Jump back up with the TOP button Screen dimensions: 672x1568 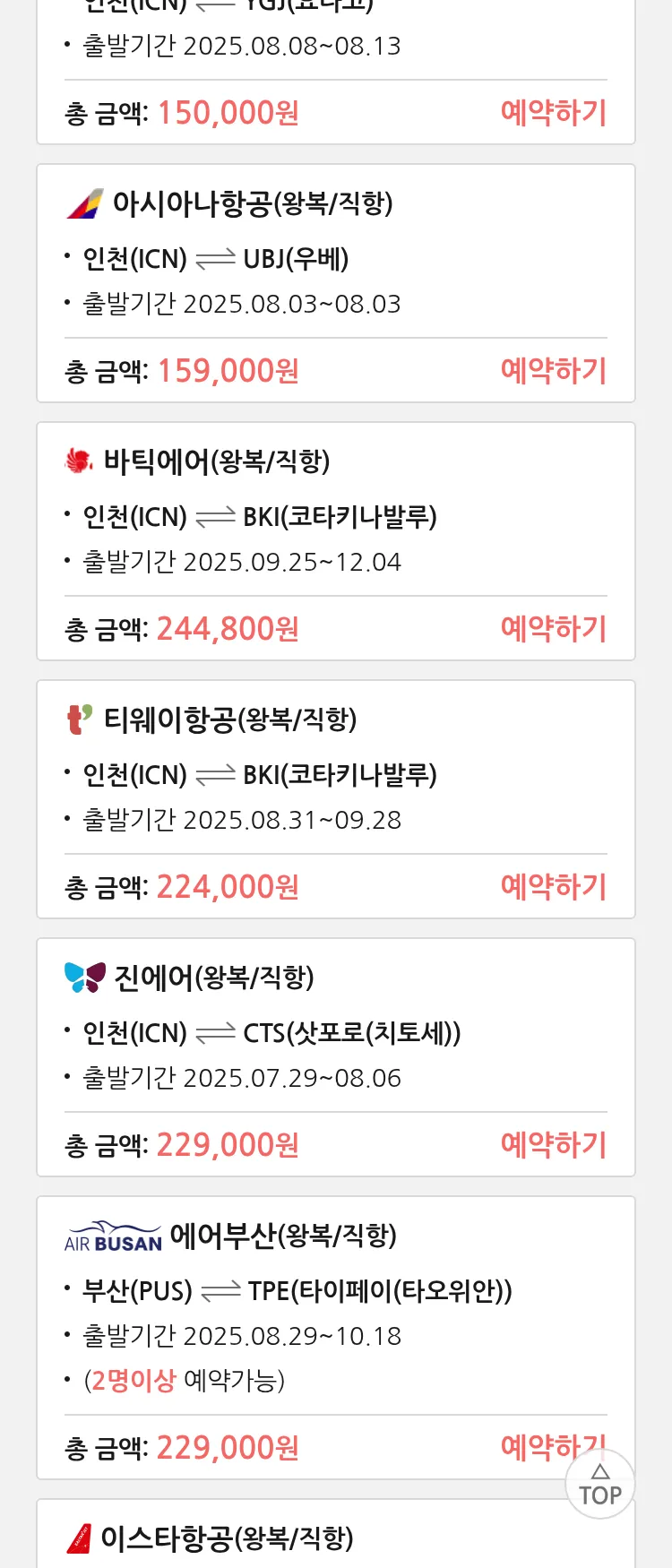tap(600, 1485)
